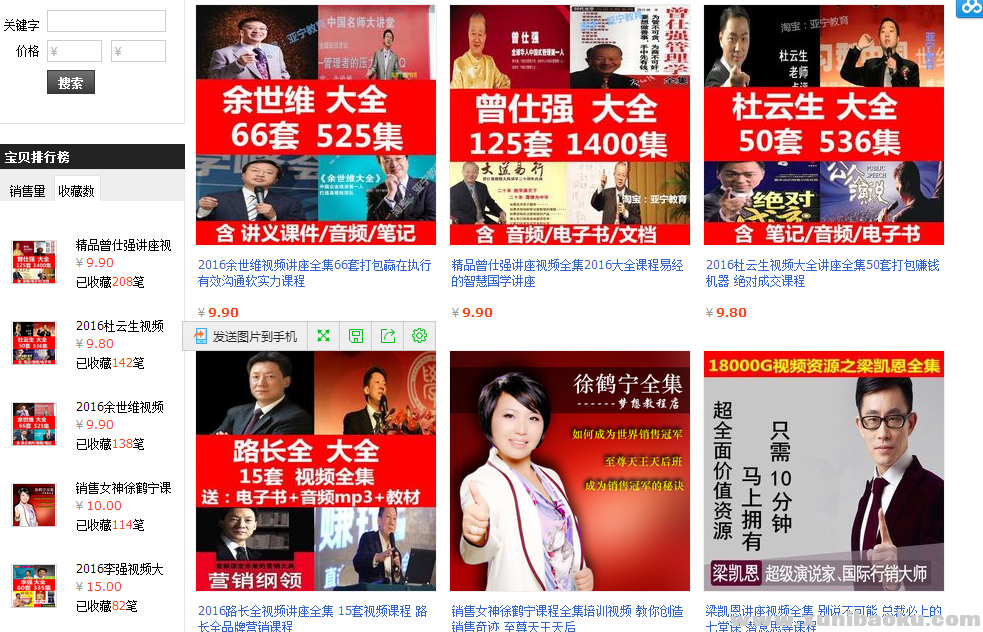The width and height of the screenshot is (983, 632).
Task: Open ranked item 精品曾仕强讲座视
Action: [123, 245]
